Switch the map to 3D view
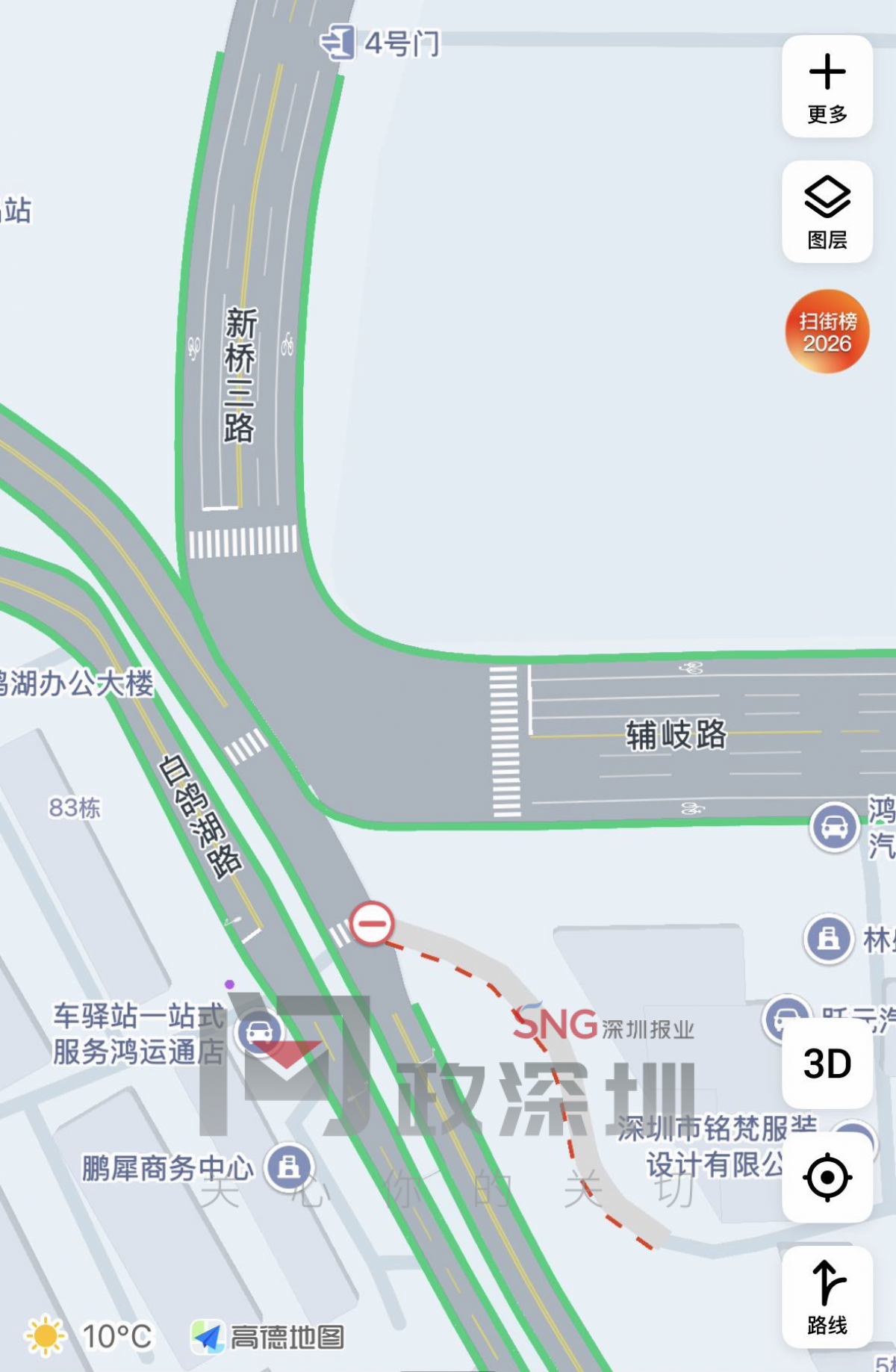The width and height of the screenshot is (896, 1372). 827,1064
